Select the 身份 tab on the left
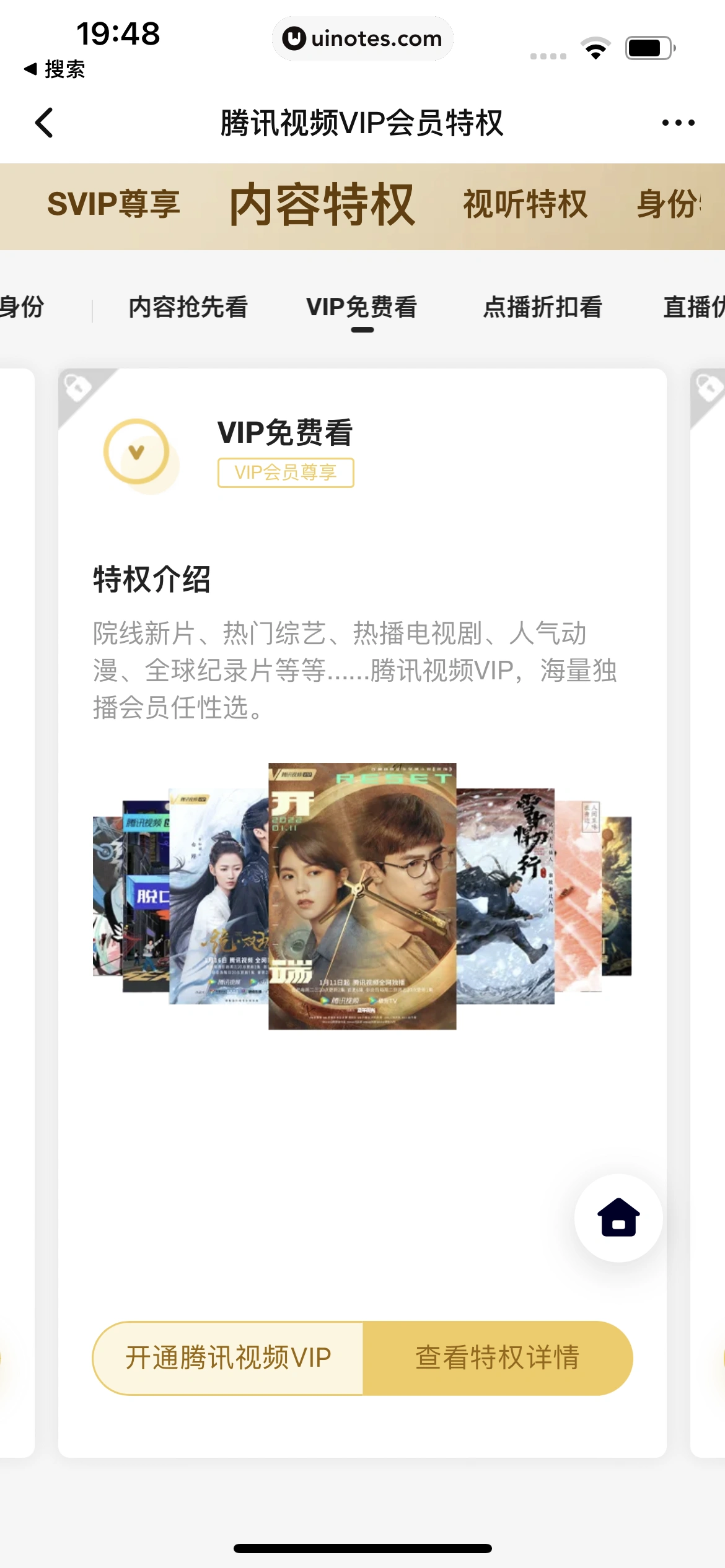 click(x=21, y=307)
